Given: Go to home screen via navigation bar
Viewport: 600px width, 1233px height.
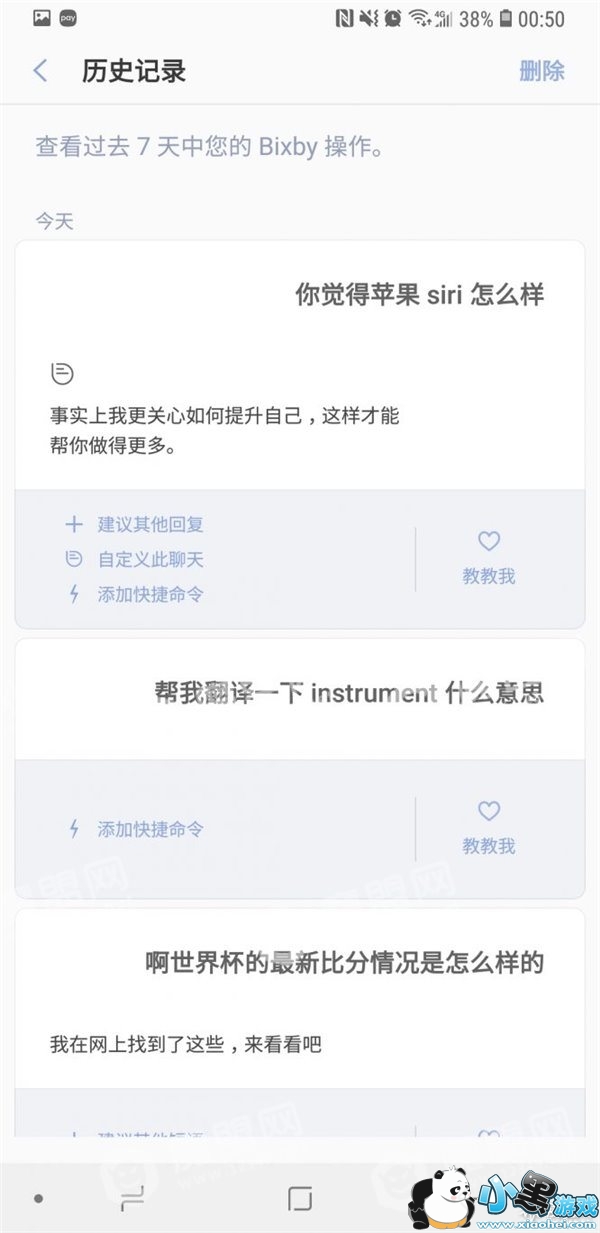Looking at the screenshot, I should (300, 1199).
